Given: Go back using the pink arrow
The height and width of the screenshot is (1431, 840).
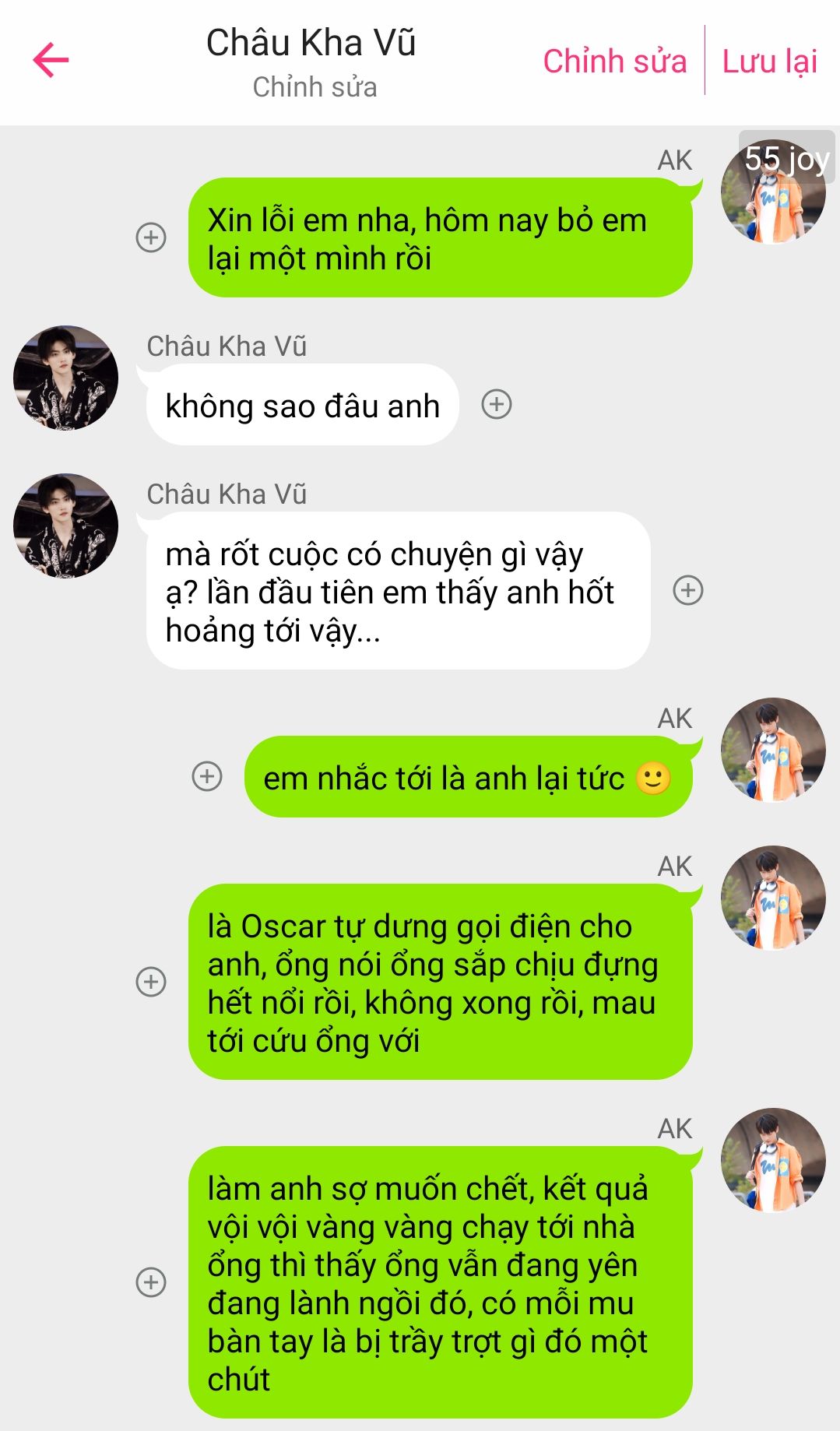Looking at the screenshot, I should click(51, 61).
